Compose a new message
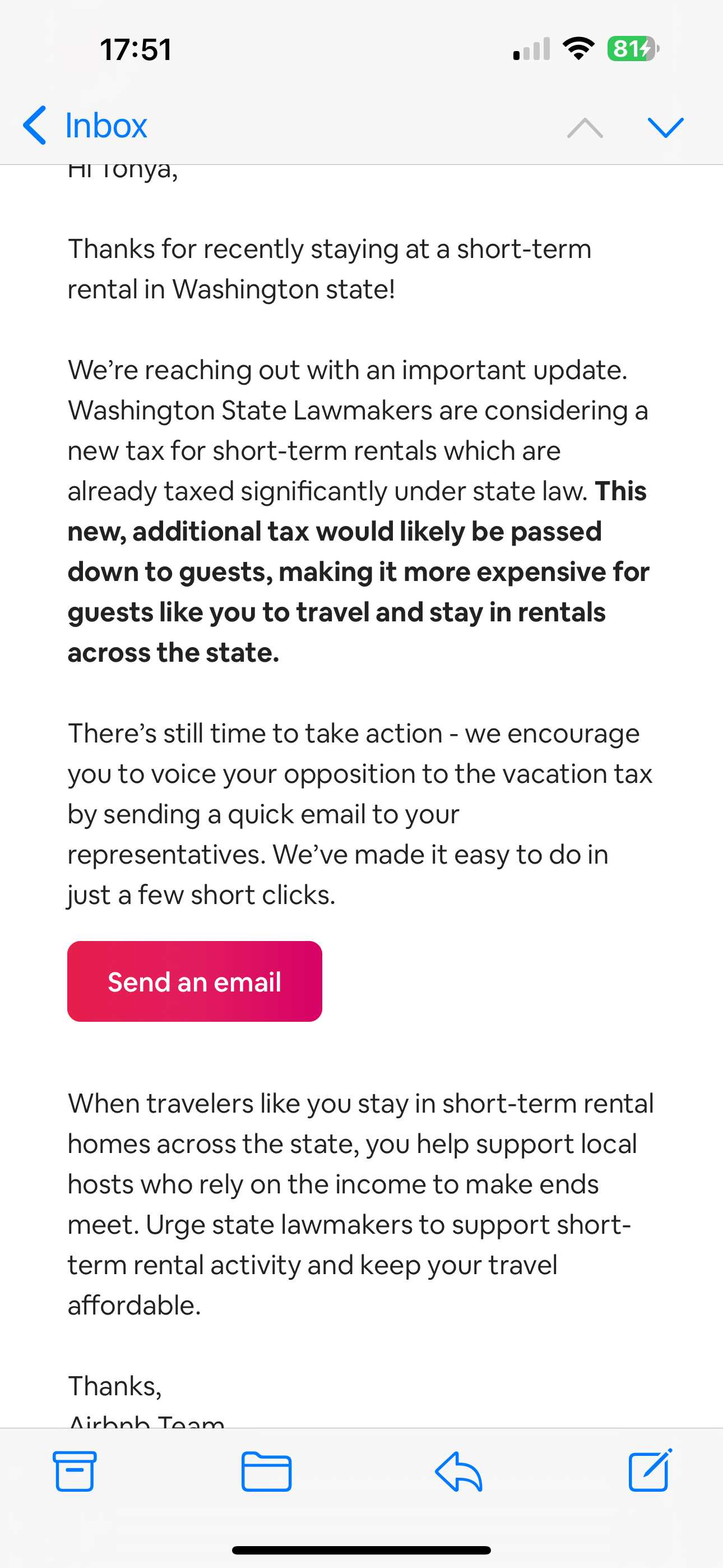This screenshot has width=723, height=1568. coord(650,1469)
